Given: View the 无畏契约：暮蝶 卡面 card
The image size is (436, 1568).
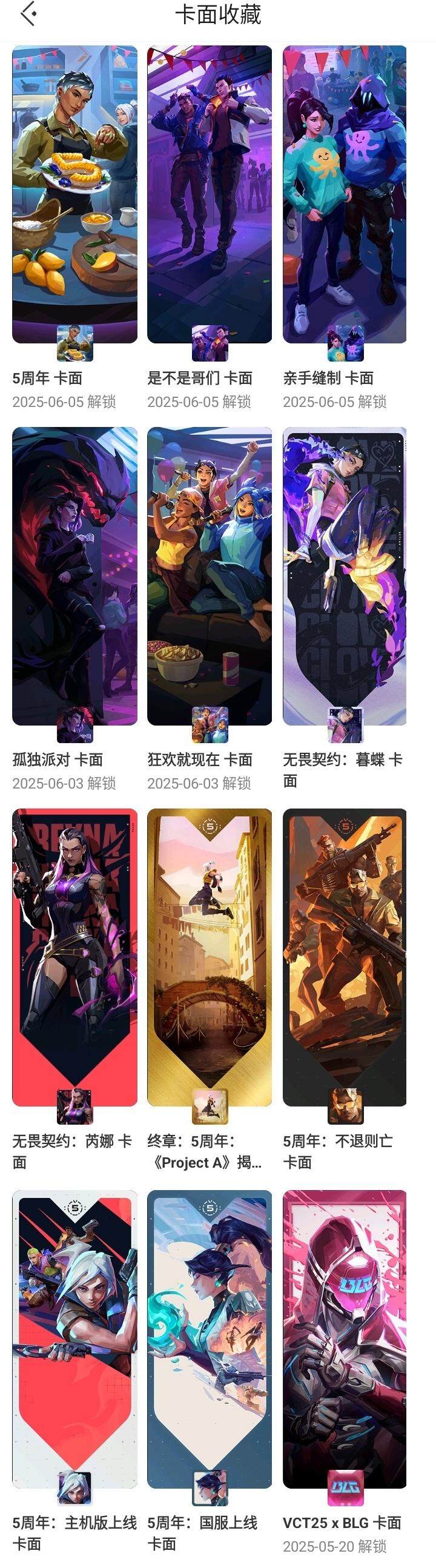Looking at the screenshot, I should point(345,576).
